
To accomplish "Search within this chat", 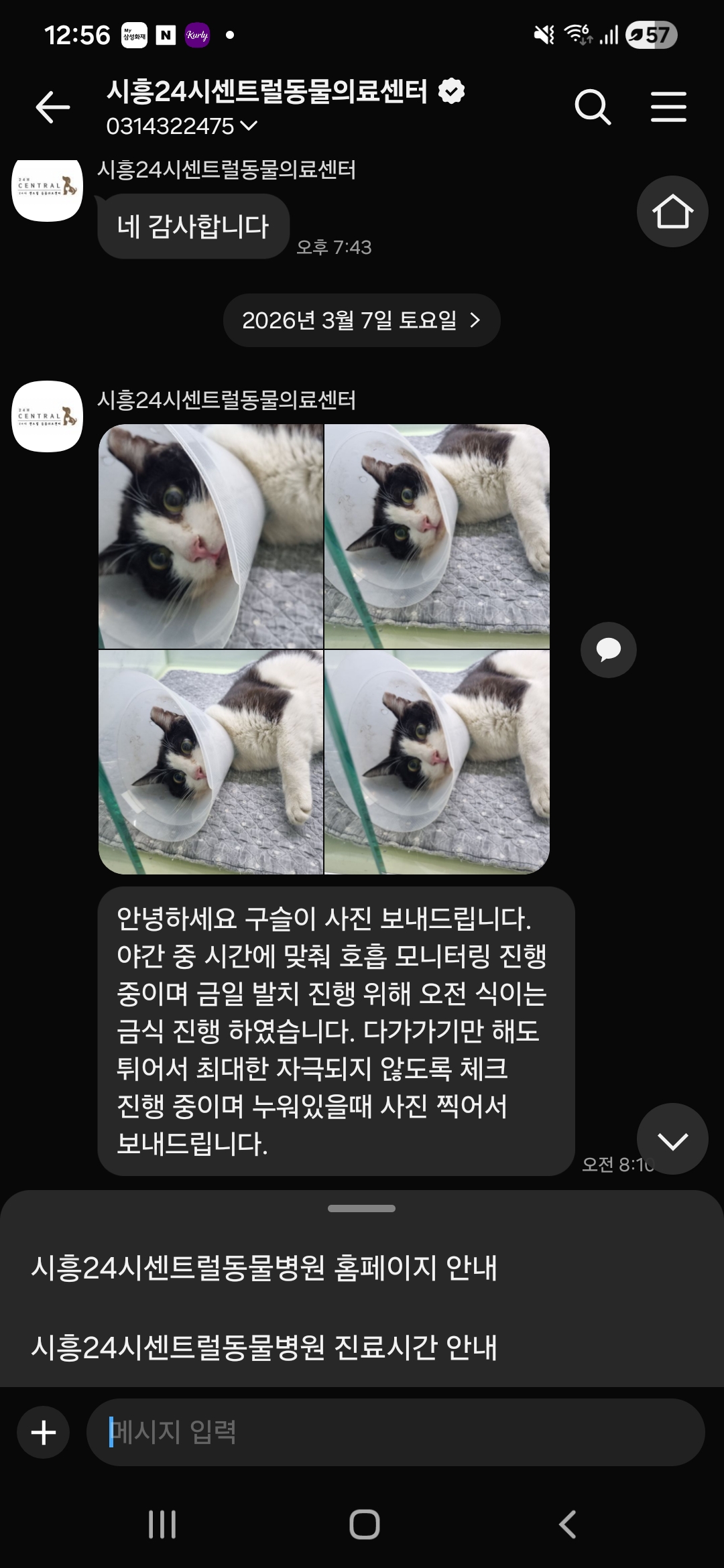I will [593, 107].
